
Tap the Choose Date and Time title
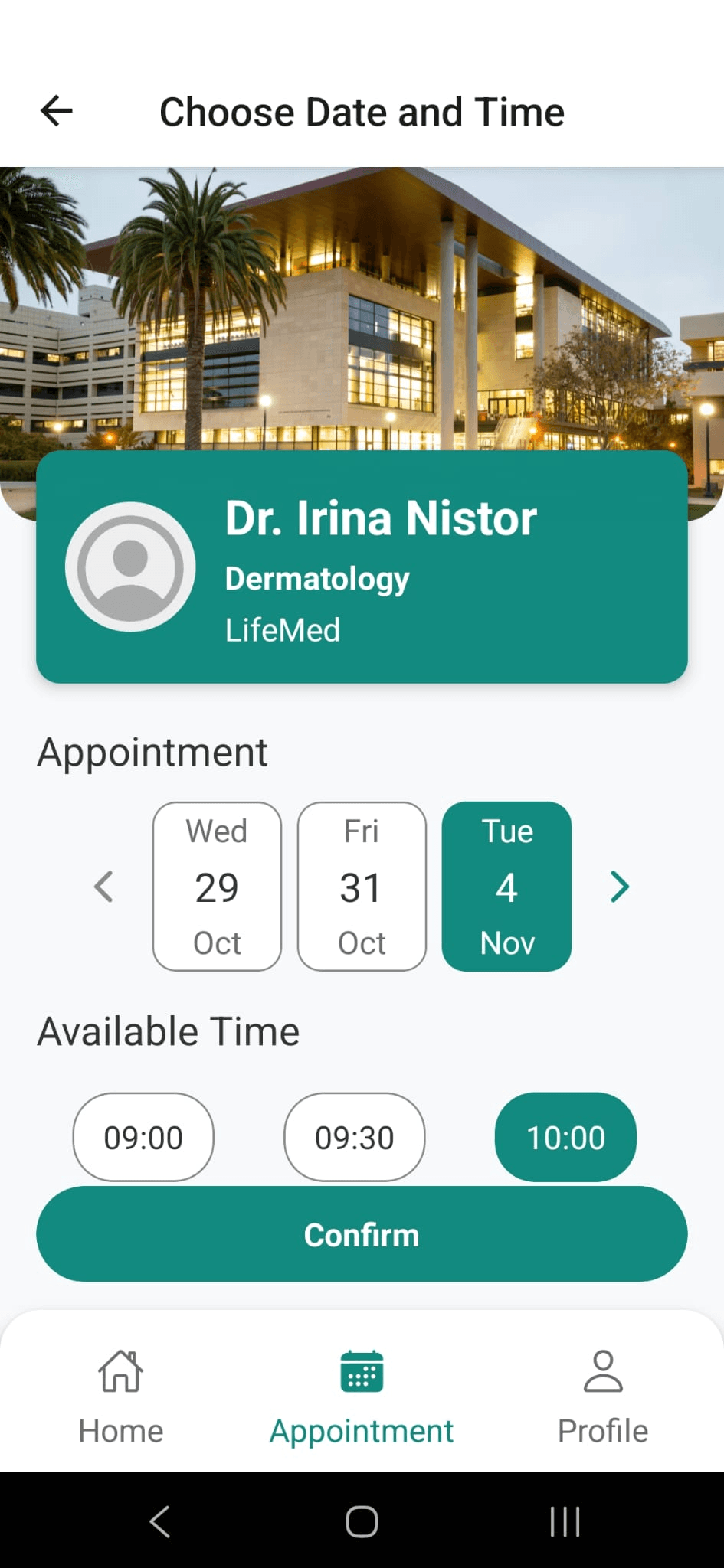click(362, 111)
